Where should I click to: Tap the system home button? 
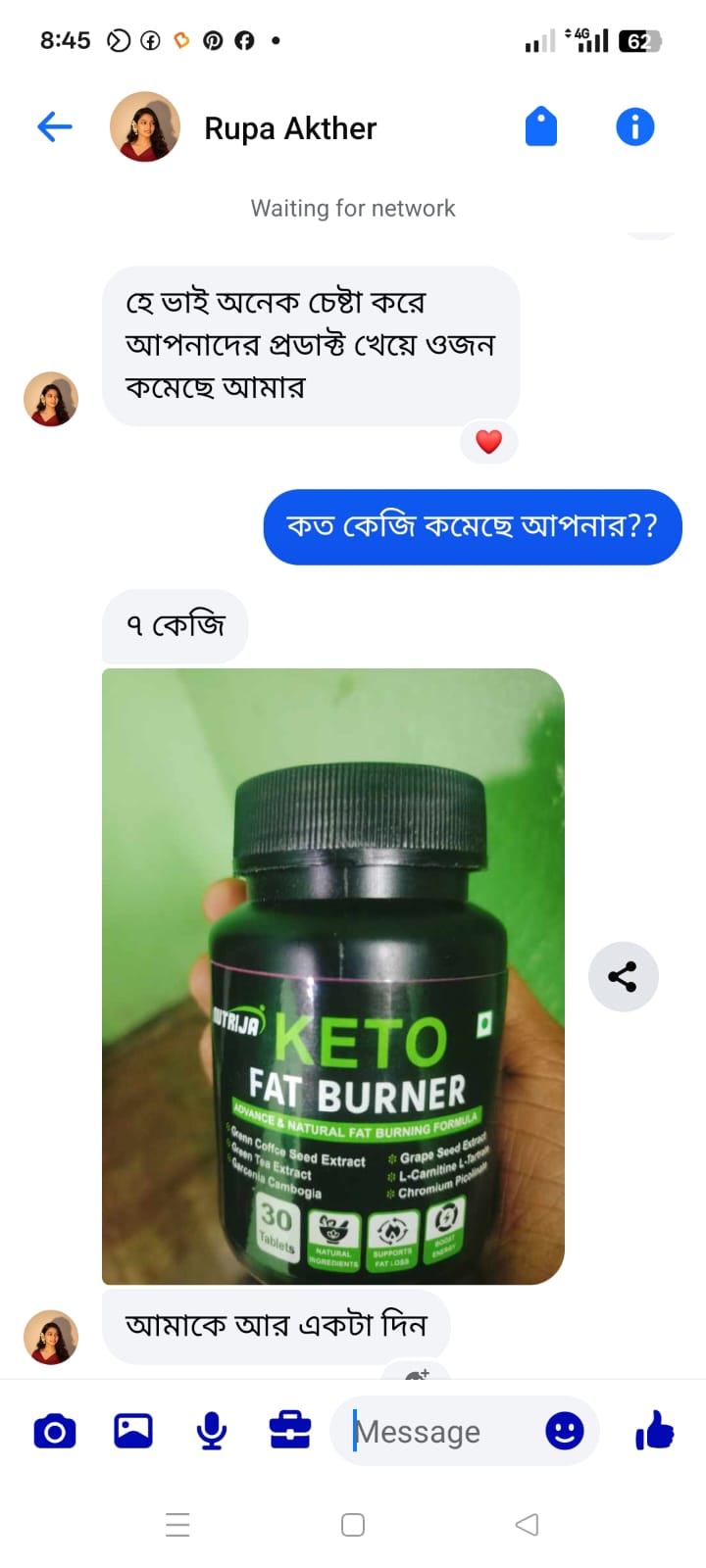click(x=353, y=1525)
